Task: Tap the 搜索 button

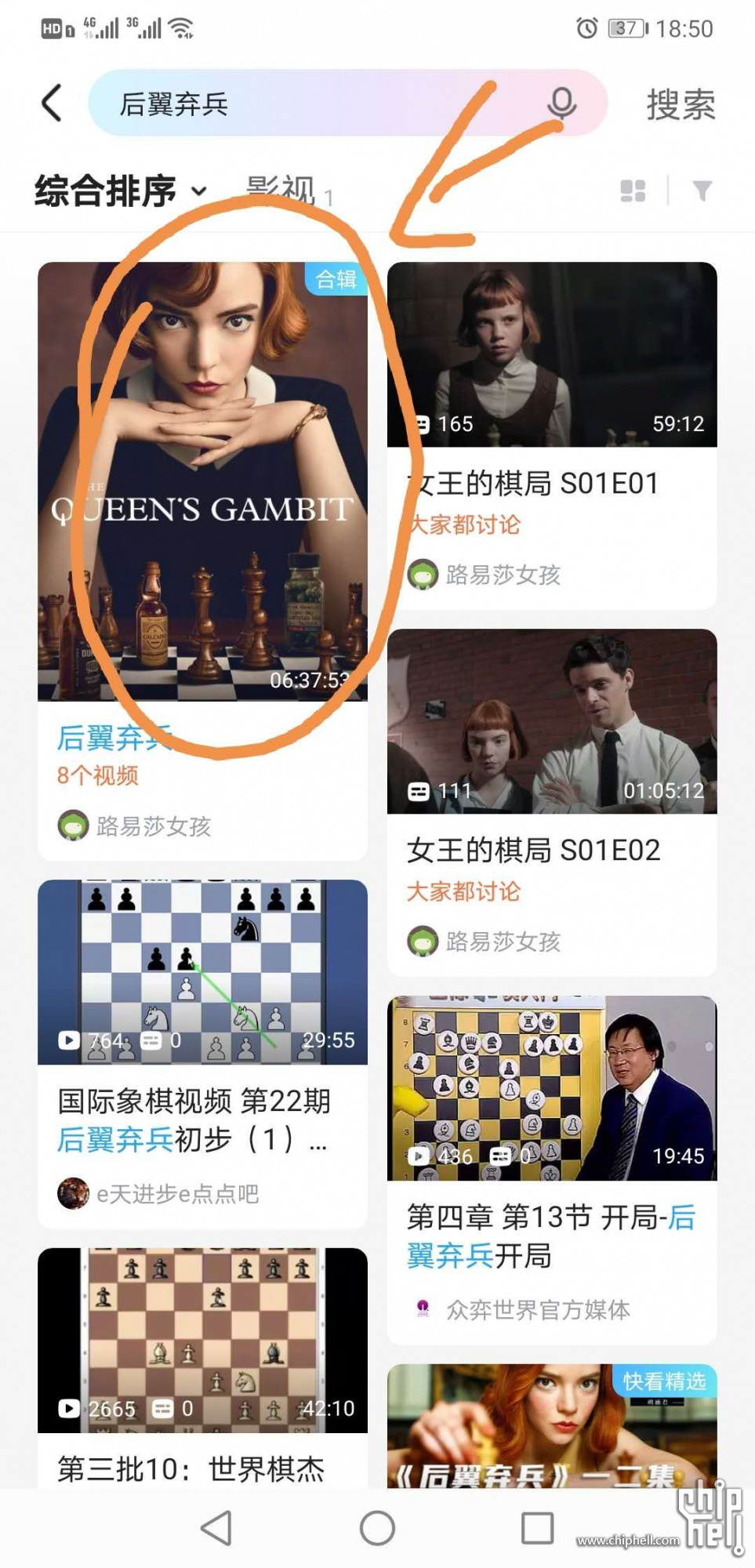Action: (x=680, y=105)
